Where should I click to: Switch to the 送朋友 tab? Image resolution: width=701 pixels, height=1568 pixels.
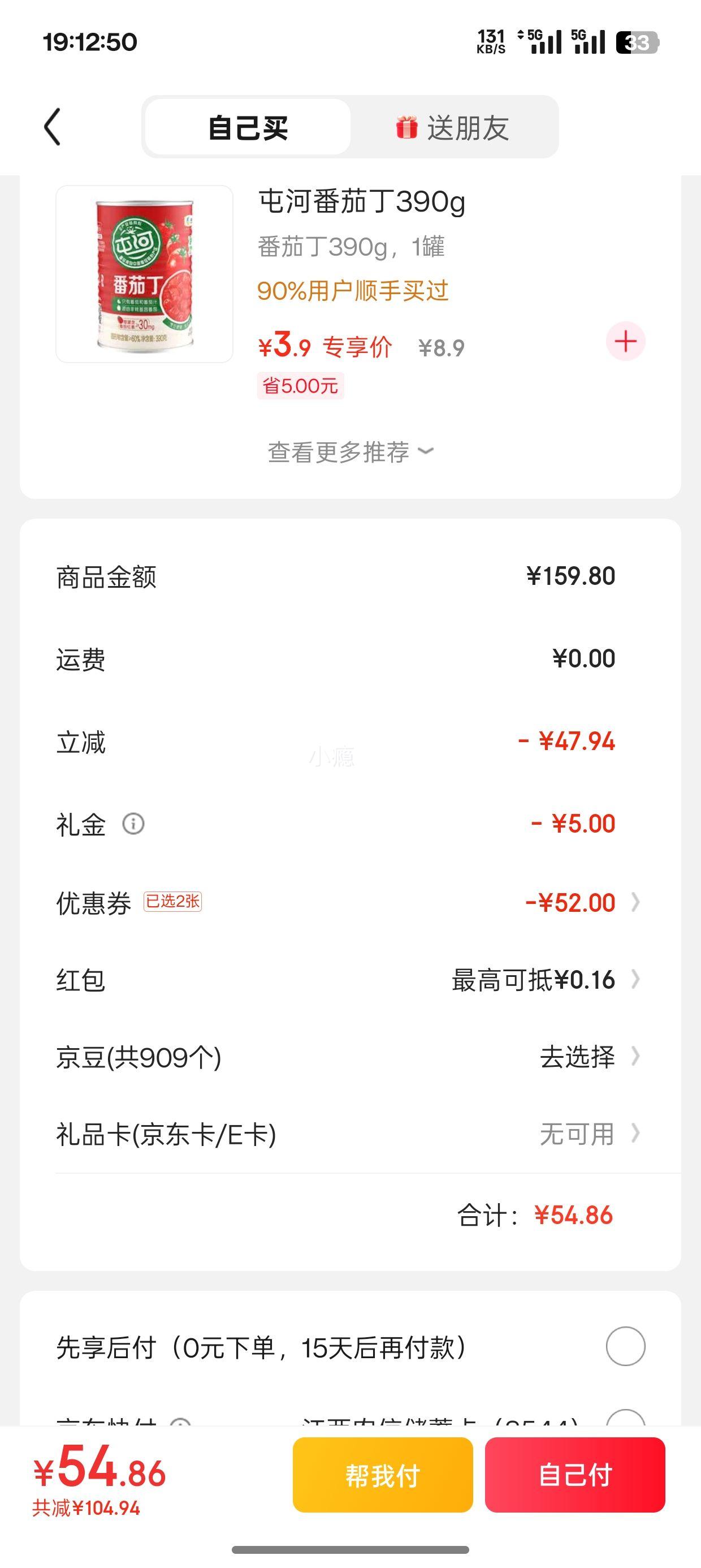point(453,127)
